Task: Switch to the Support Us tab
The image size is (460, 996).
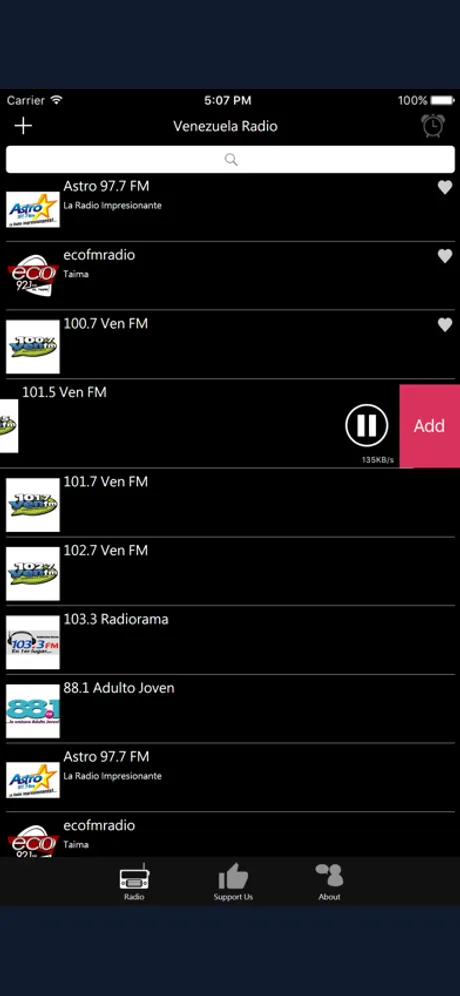Action: tap(233, 882)
